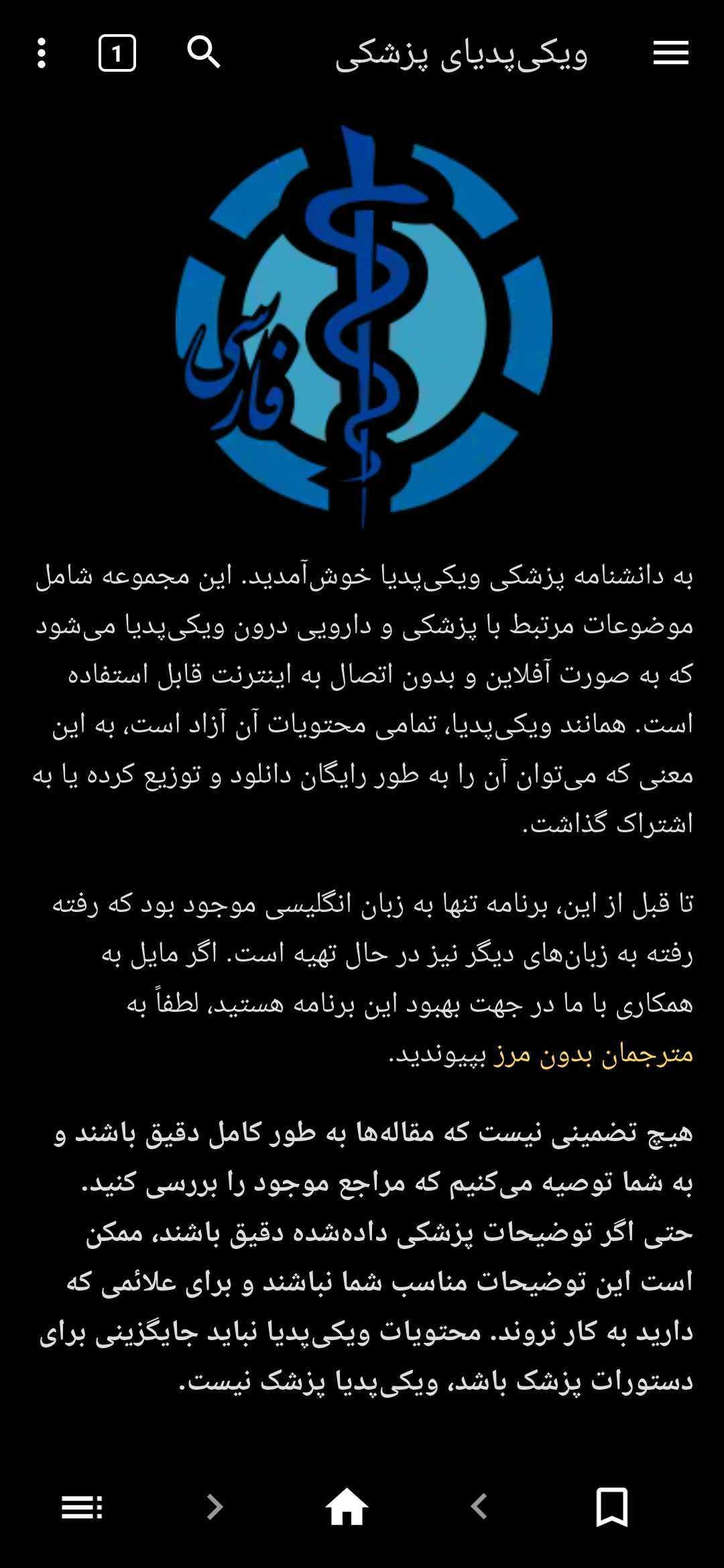Return to the home page
724x1568 pixels.
(x=347, y=1507)
